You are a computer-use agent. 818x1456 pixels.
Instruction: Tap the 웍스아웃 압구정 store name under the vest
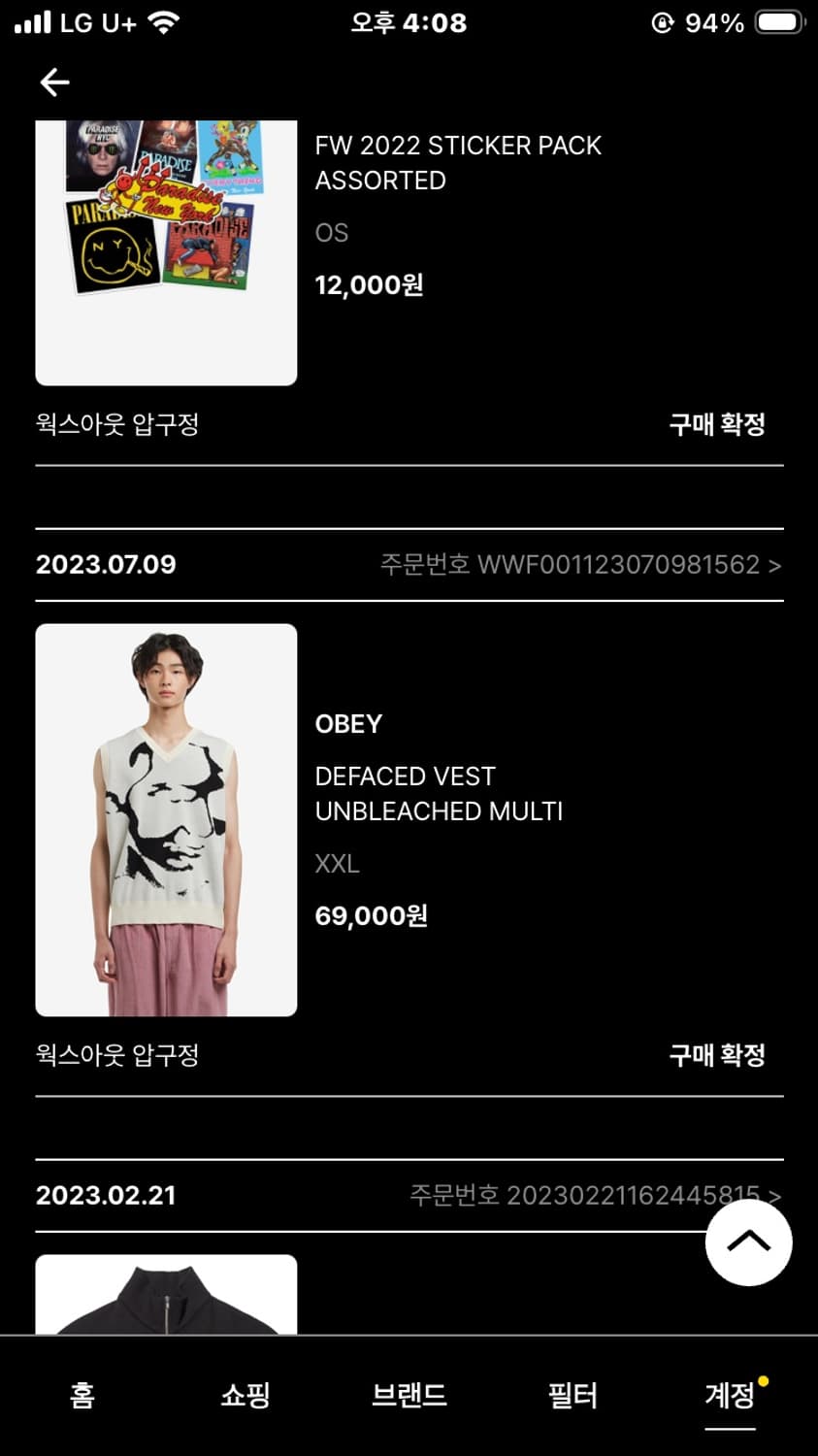pos(116,1055)
